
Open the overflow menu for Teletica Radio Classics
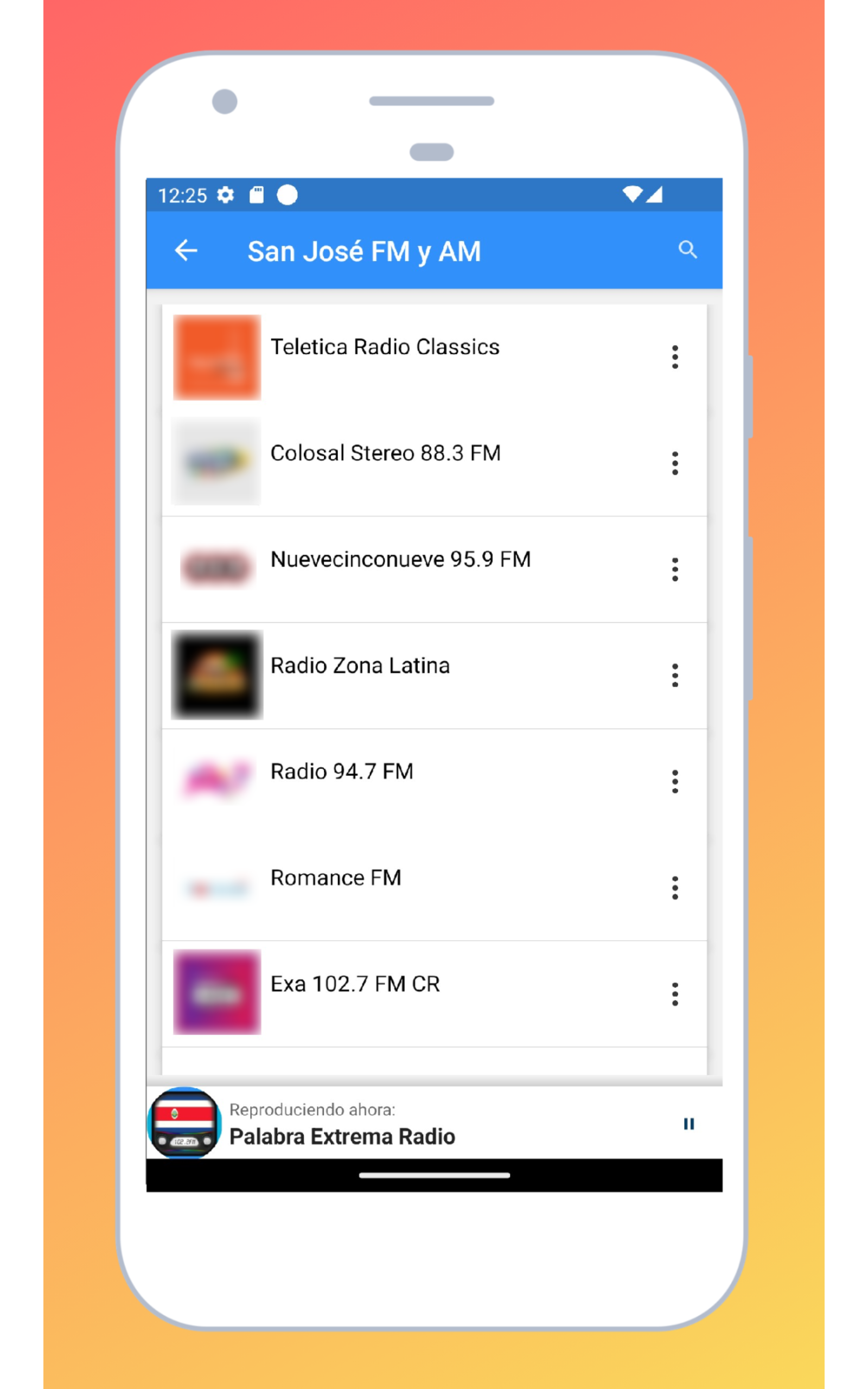point(675,357)
